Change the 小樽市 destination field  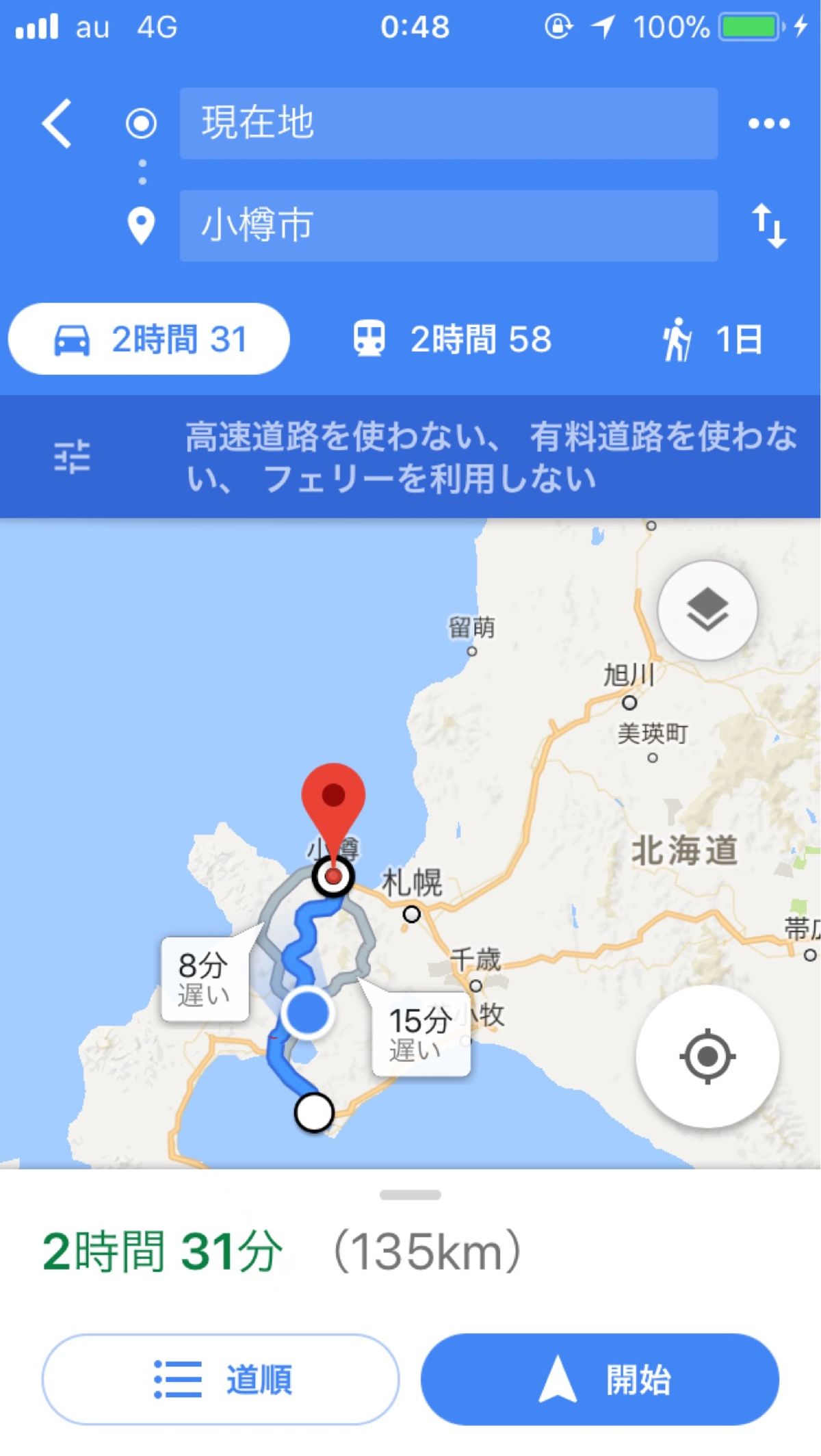(x=448, y=226)
